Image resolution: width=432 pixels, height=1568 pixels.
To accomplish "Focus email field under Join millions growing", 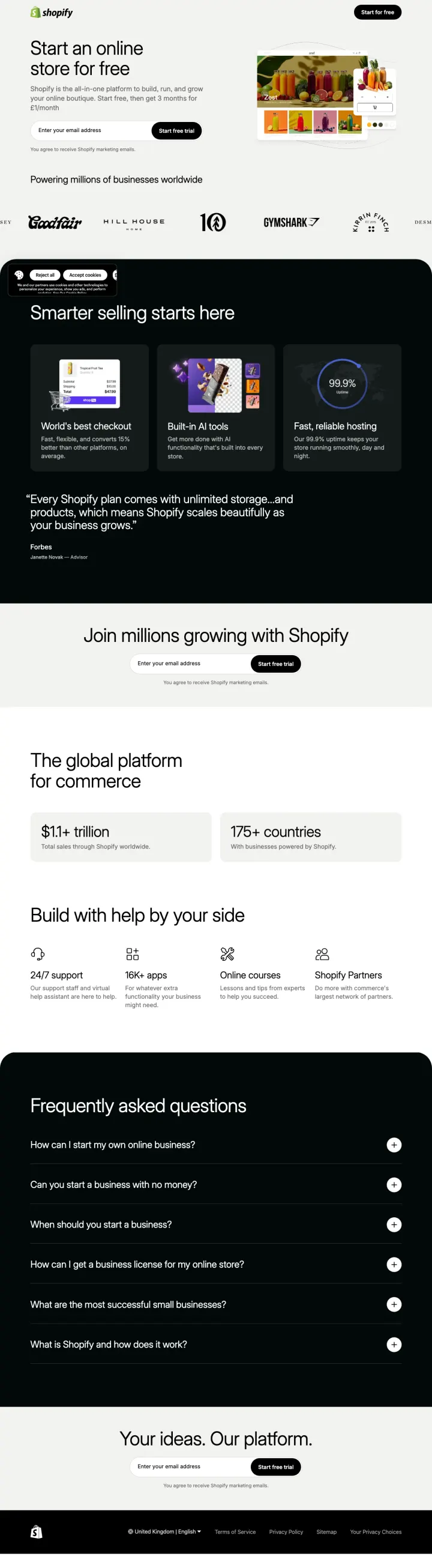I will tap(190, 664).
